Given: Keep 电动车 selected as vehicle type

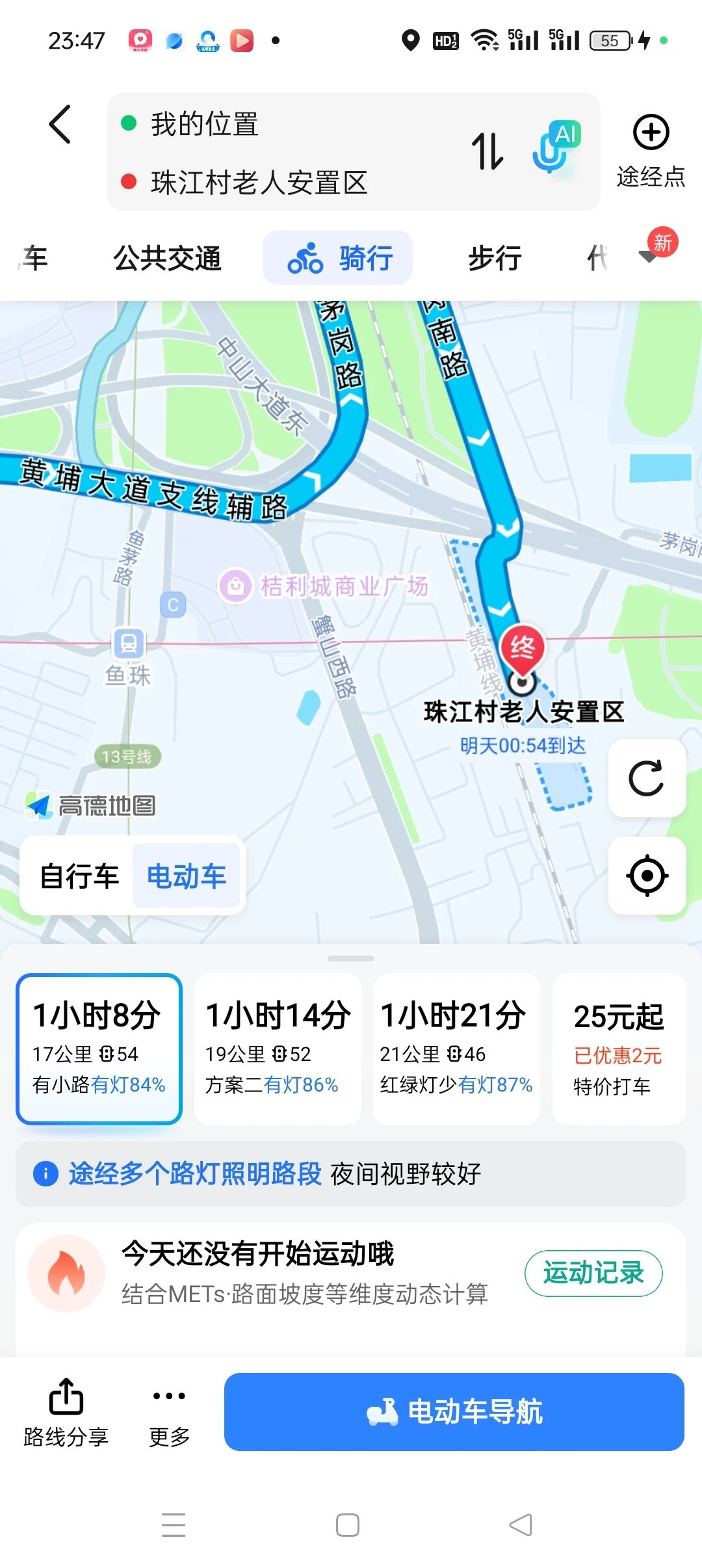Looking at the screenshot, I should tap(187, 876).
